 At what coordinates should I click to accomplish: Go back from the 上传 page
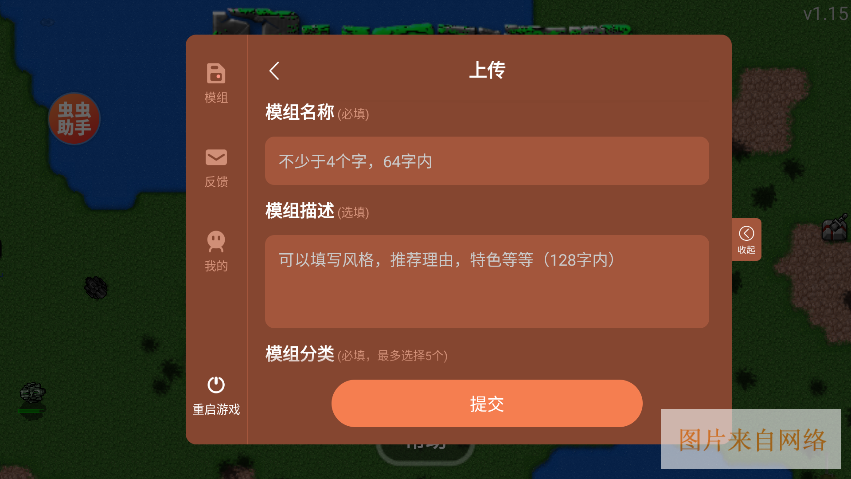(275, 71)
